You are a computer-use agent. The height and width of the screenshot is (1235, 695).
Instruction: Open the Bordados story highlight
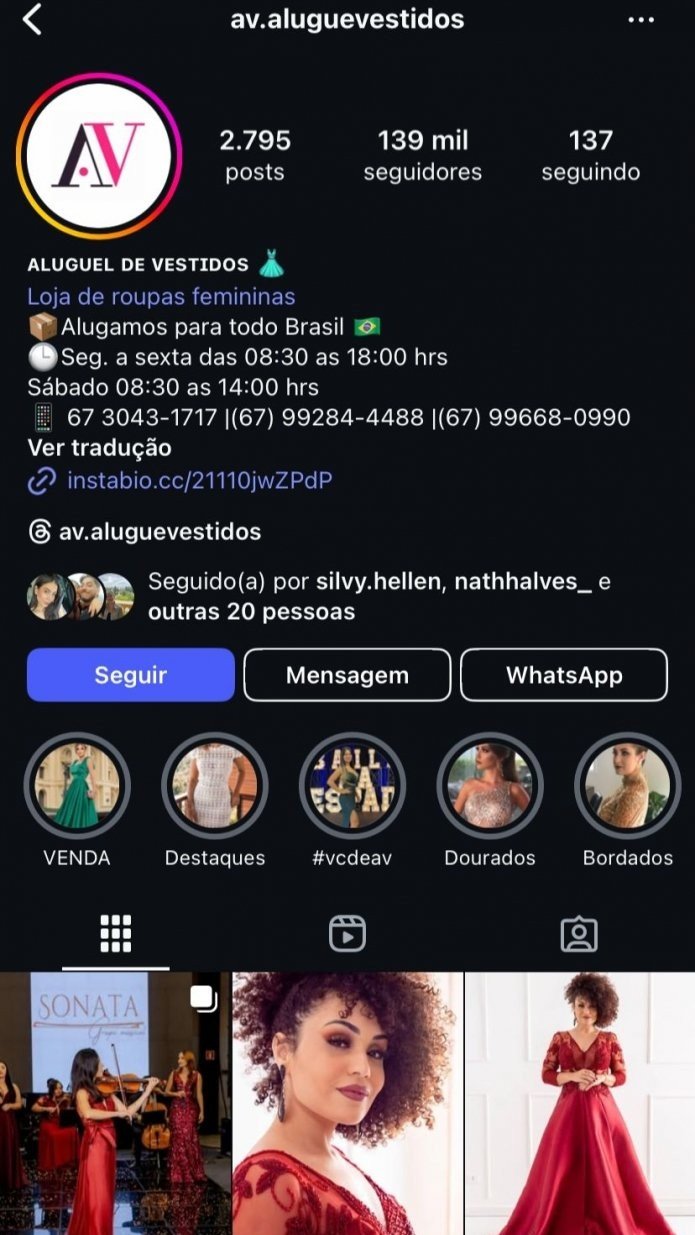(x=627, y=785)
